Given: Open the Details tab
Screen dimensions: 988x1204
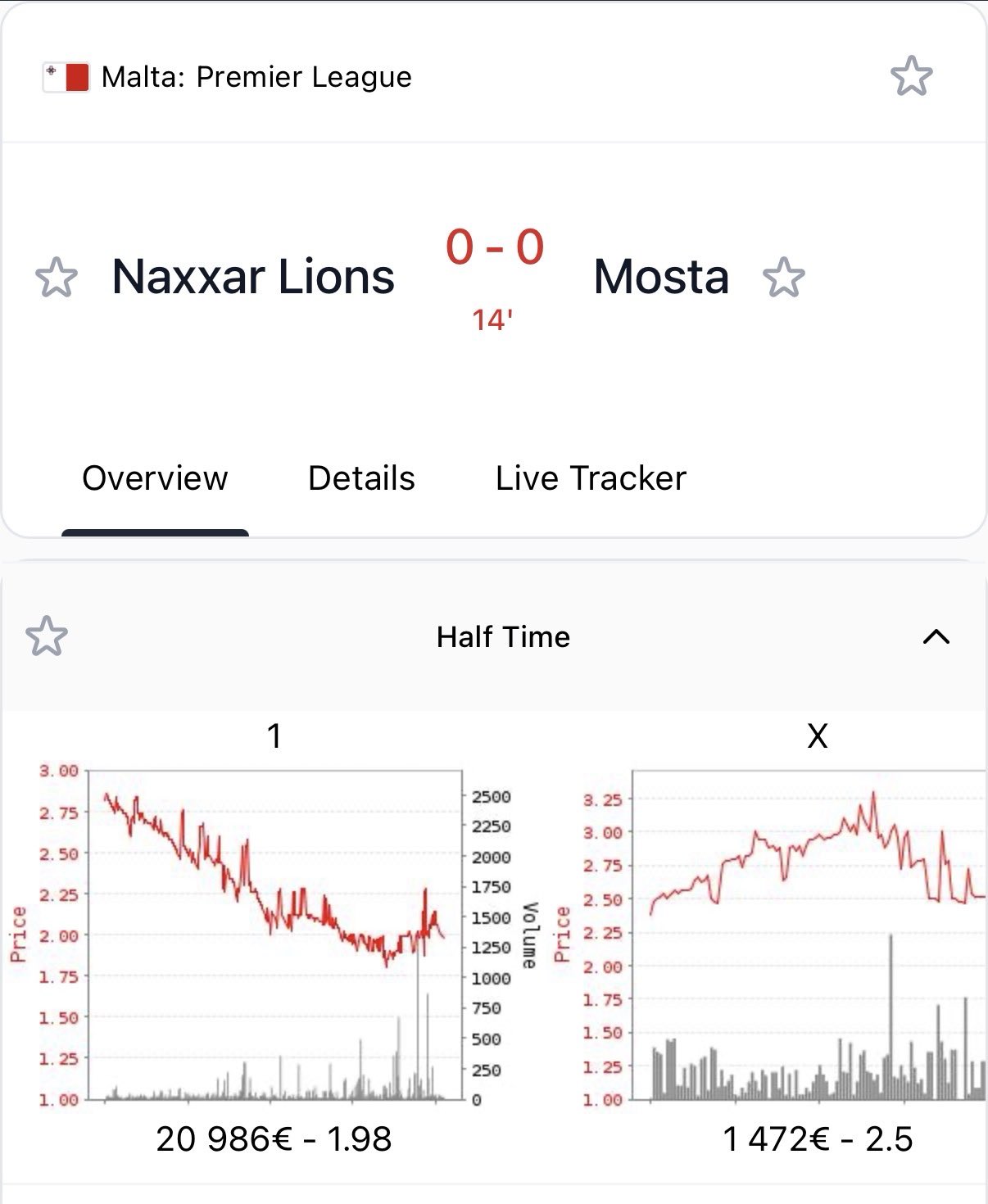Looking at the screenshot, I should pos(361,478).
